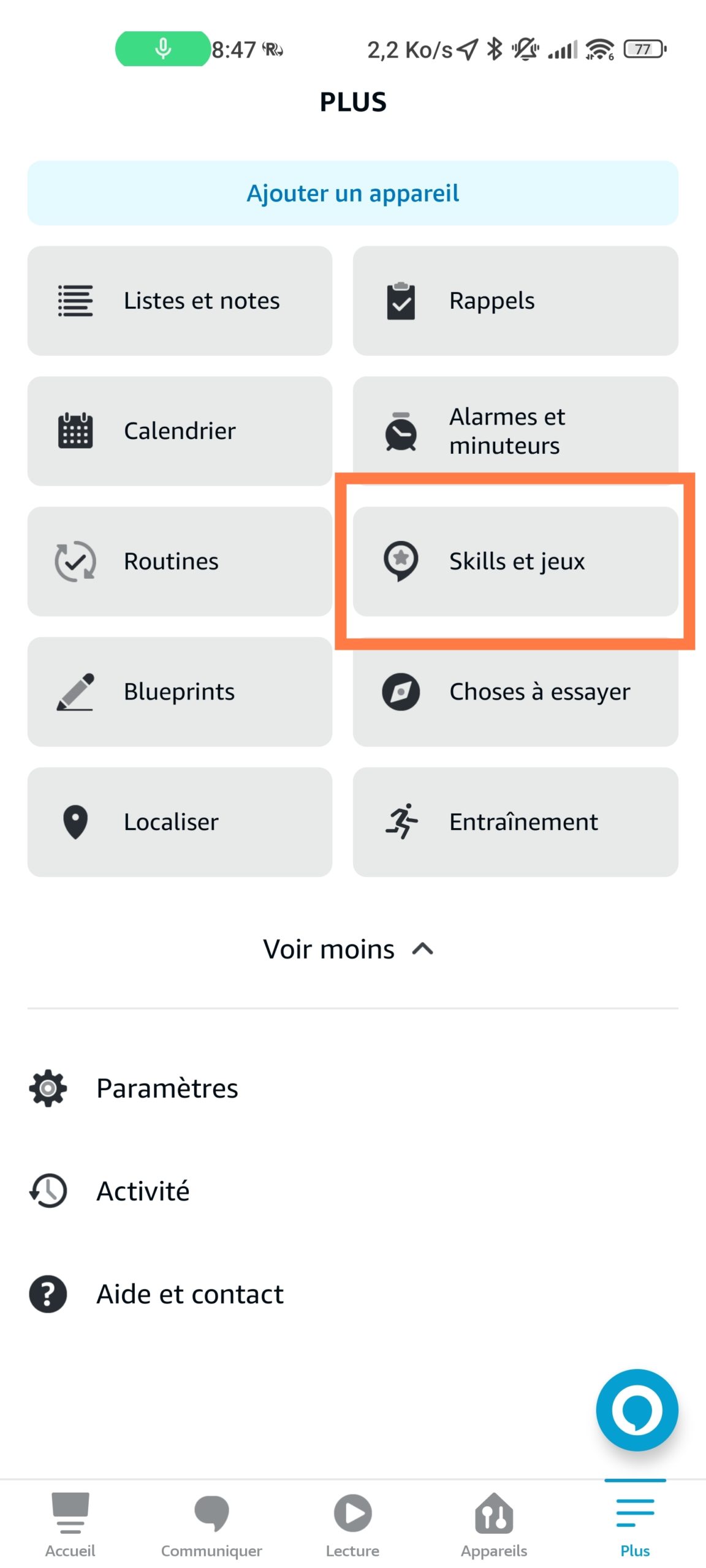Image resolution: width=706 pixels, height=1568 pixels.
Task: Open Aide et contact
Action: [x=352, y=1294]
